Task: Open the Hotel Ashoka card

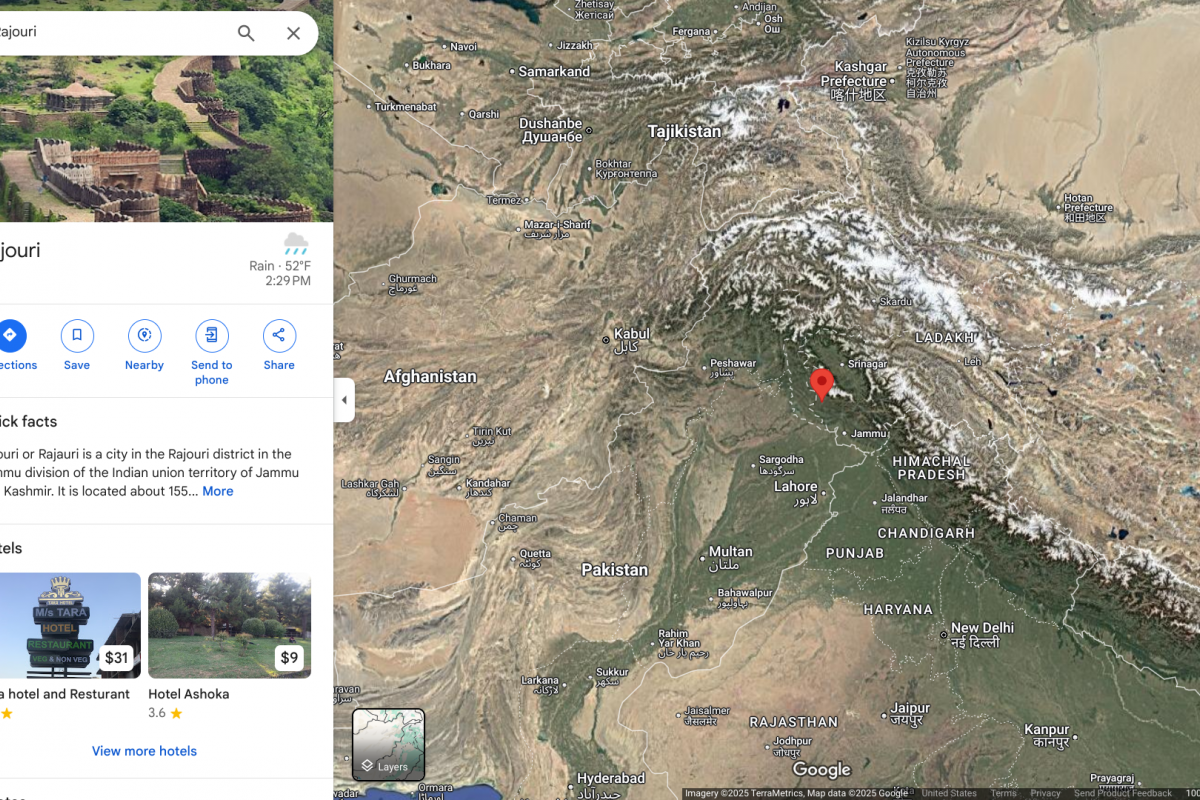Action: (229, 625)
